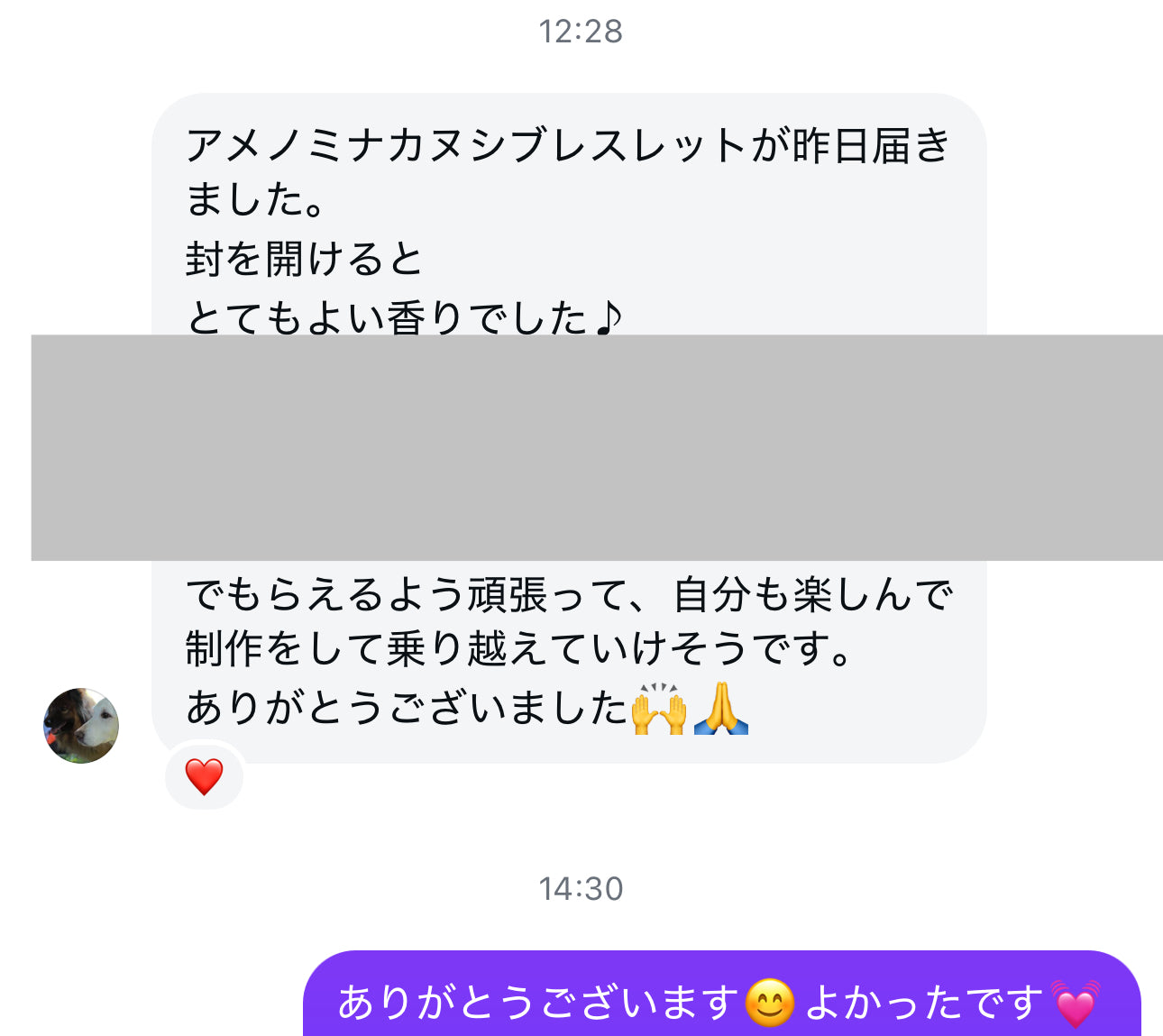Tap the red heart reaction badge
Viewport: 1163px width, 1036px height.
click(204, 776)
